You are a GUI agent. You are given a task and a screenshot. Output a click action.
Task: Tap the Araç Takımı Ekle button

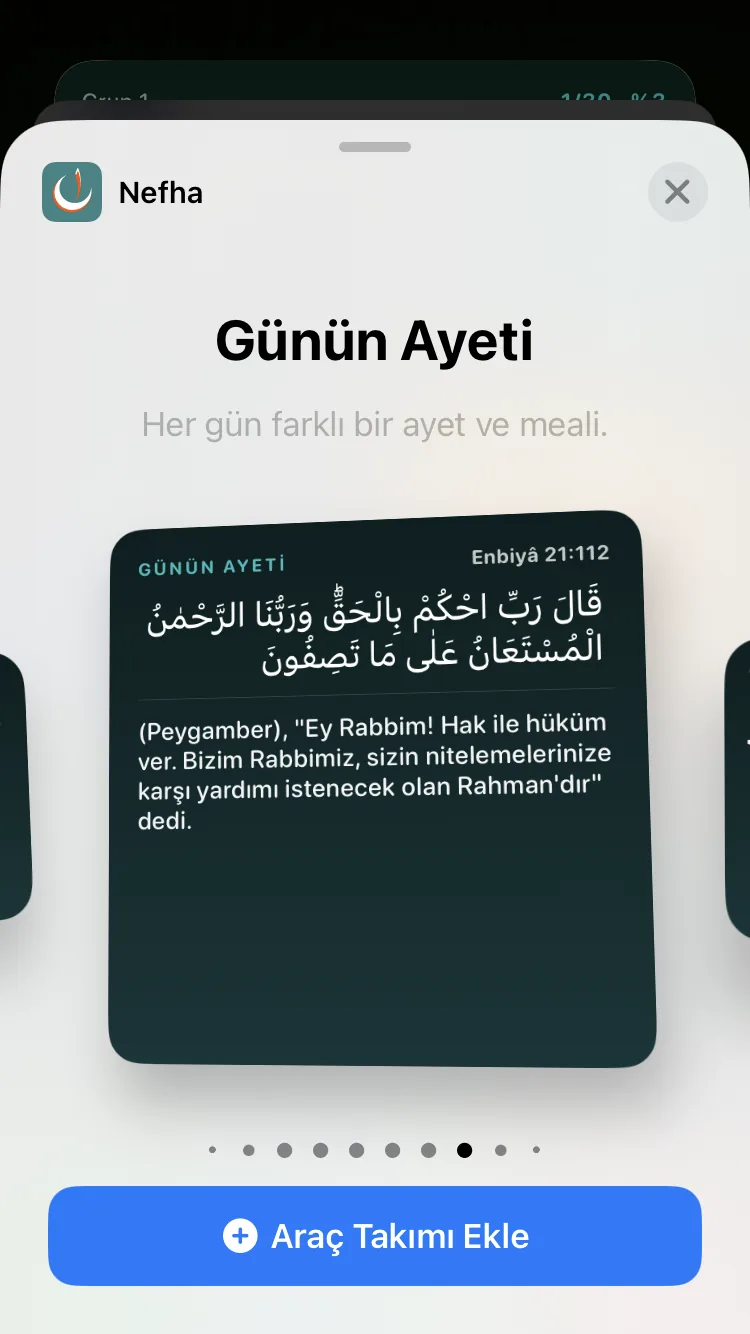(x=375, y=1236)
